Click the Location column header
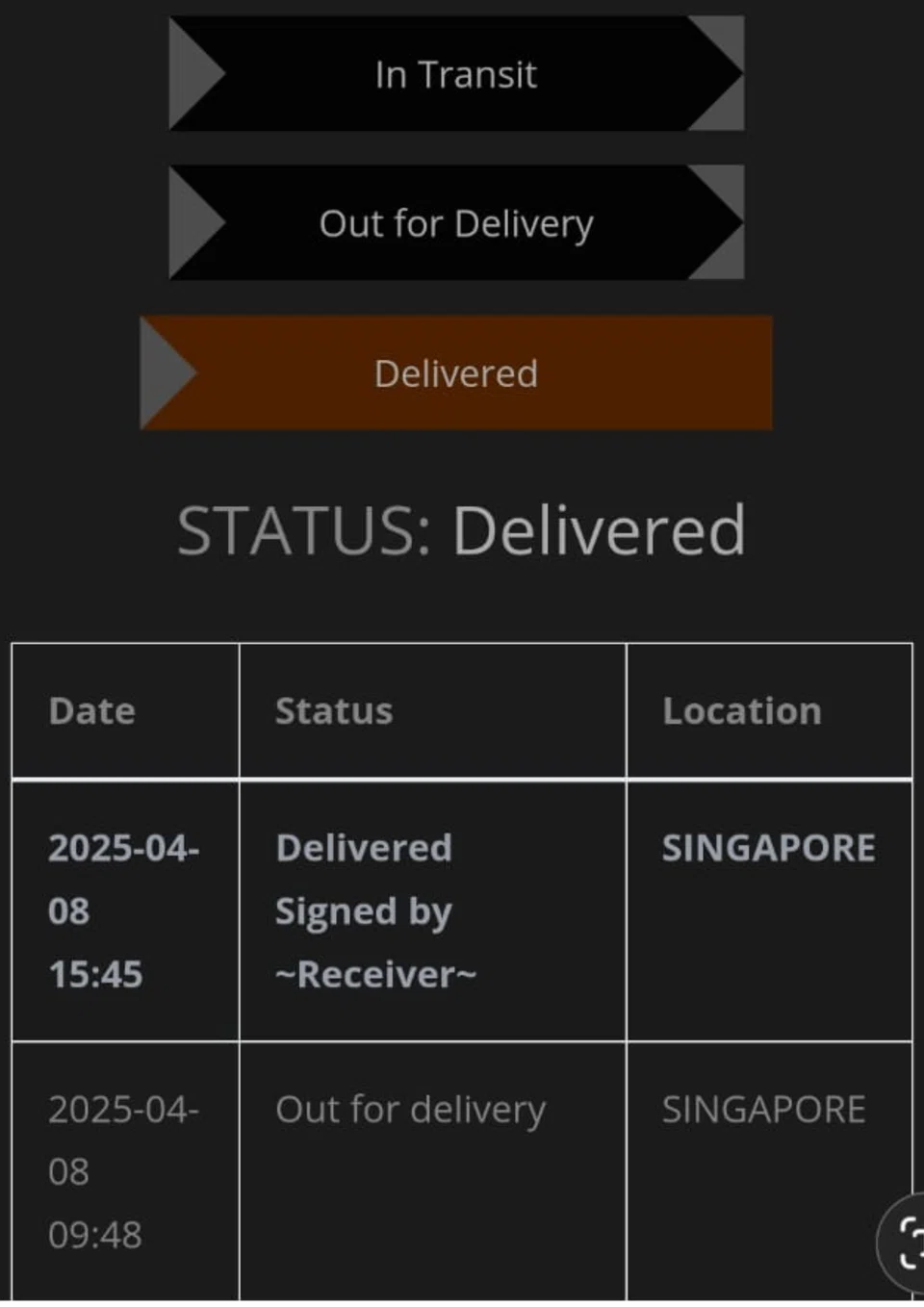924x1307 pixels. coord(741,711)
